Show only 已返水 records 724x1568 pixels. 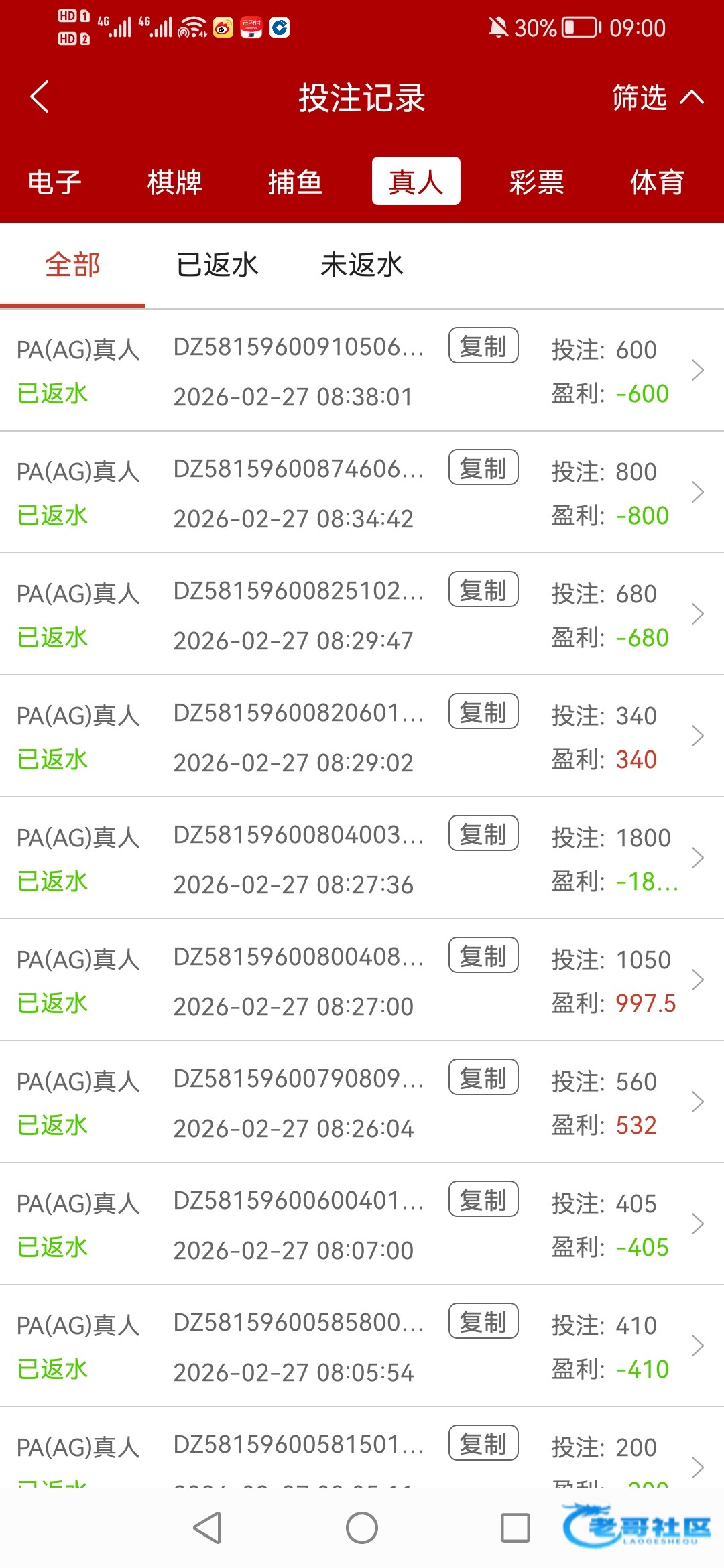point(217,265)
